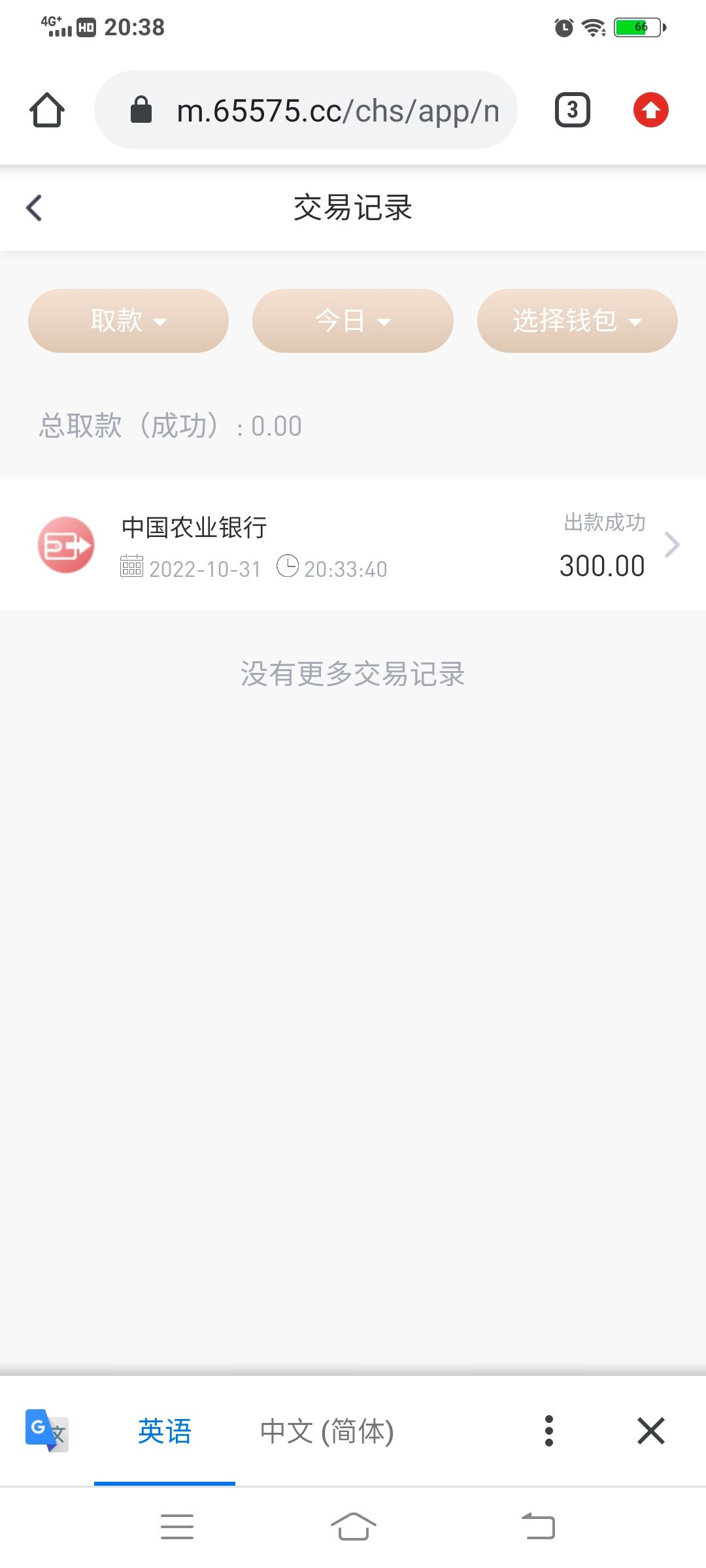Tap the red upload arrow browser icon
This screenshot has height=1568, width=706.
650,110
